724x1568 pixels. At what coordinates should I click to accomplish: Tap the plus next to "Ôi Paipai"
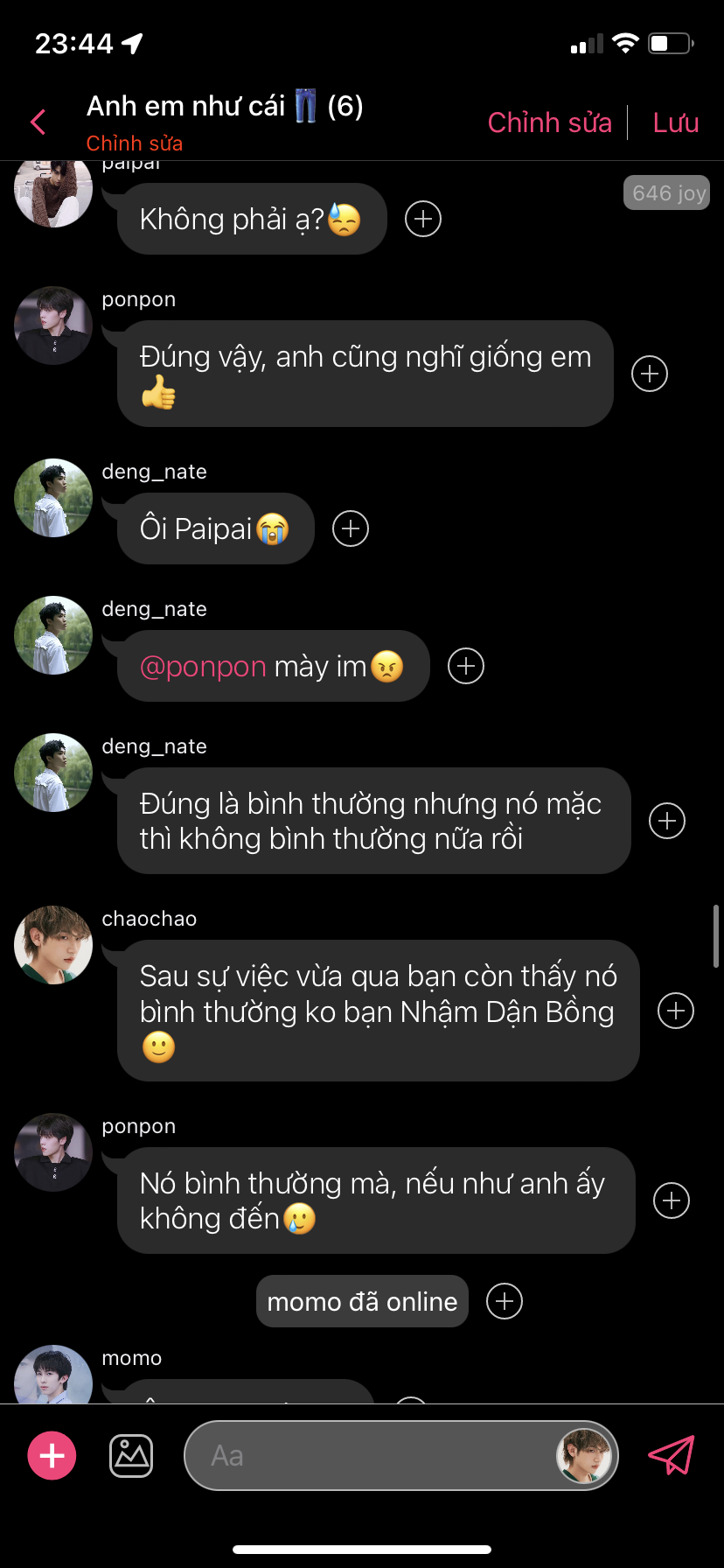click(351, 528)
